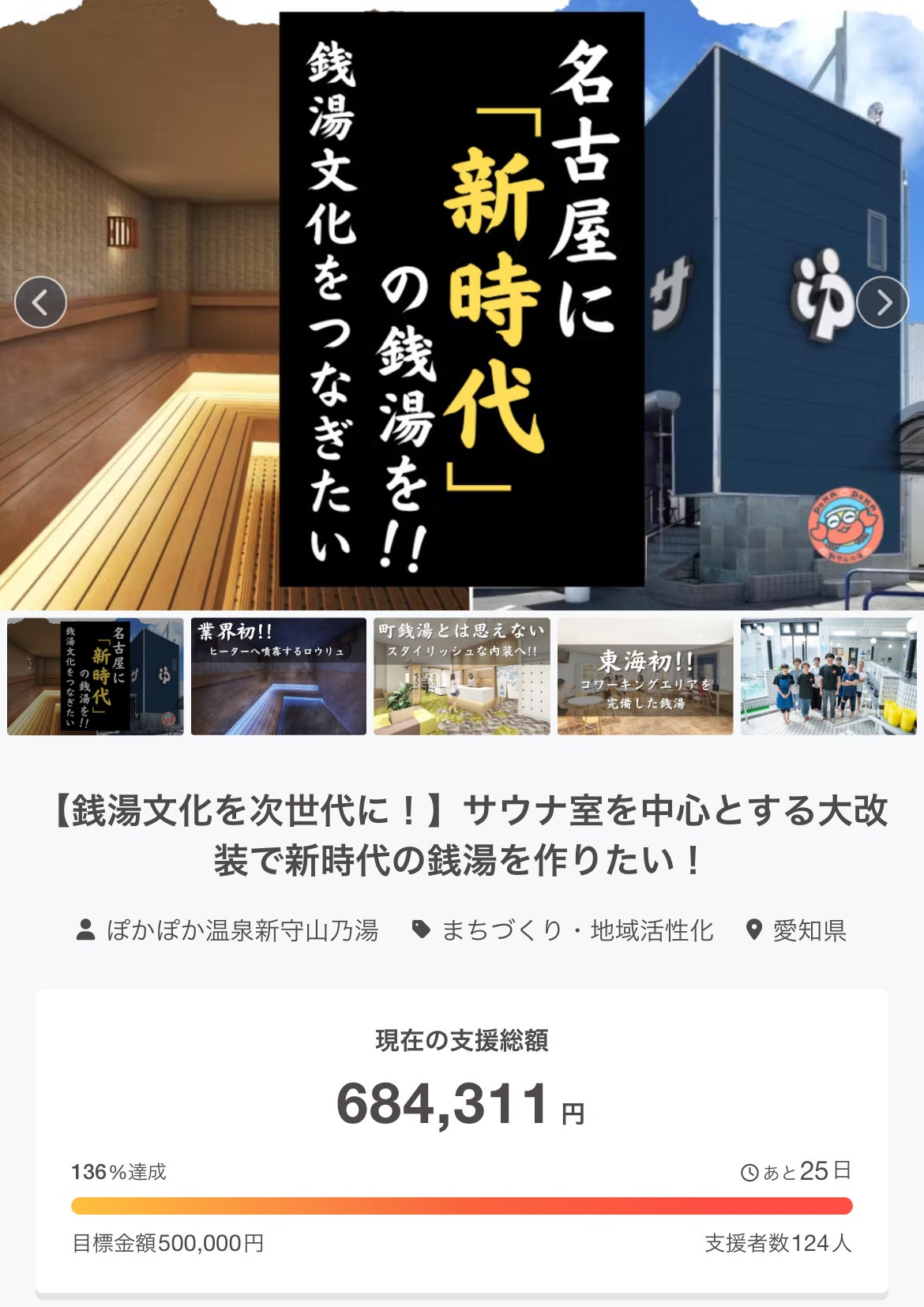
Task: Select the 東海初!! コワーキングエリア thumbnail
Action: (645, 677)
